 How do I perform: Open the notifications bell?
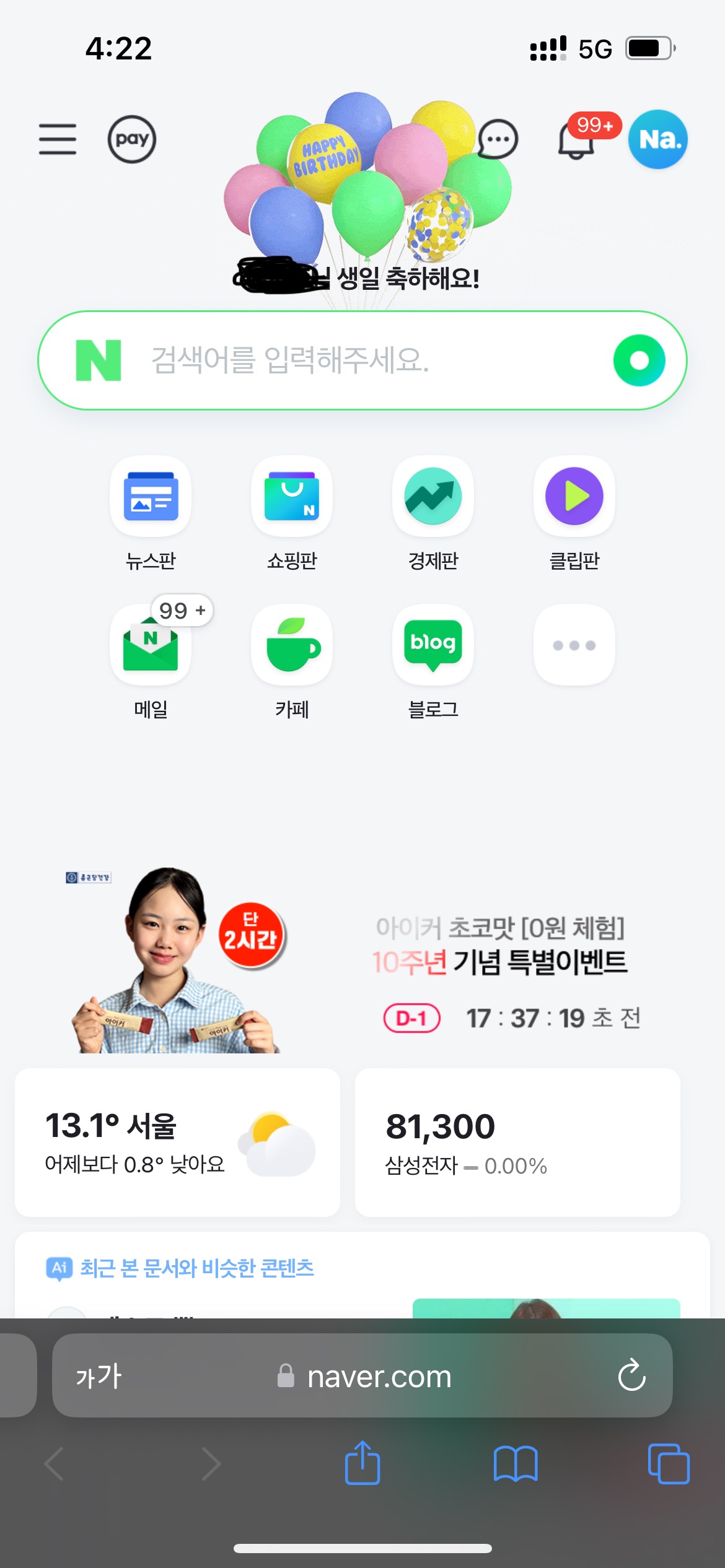coord(577,139)
